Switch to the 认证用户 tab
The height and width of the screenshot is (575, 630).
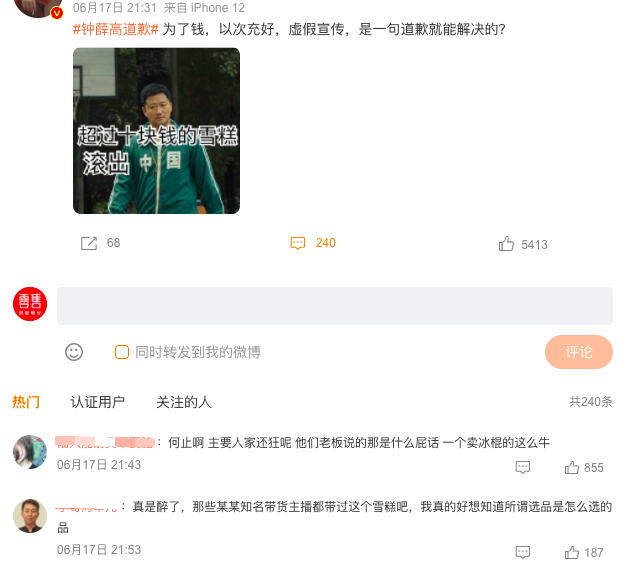[97, 402]
